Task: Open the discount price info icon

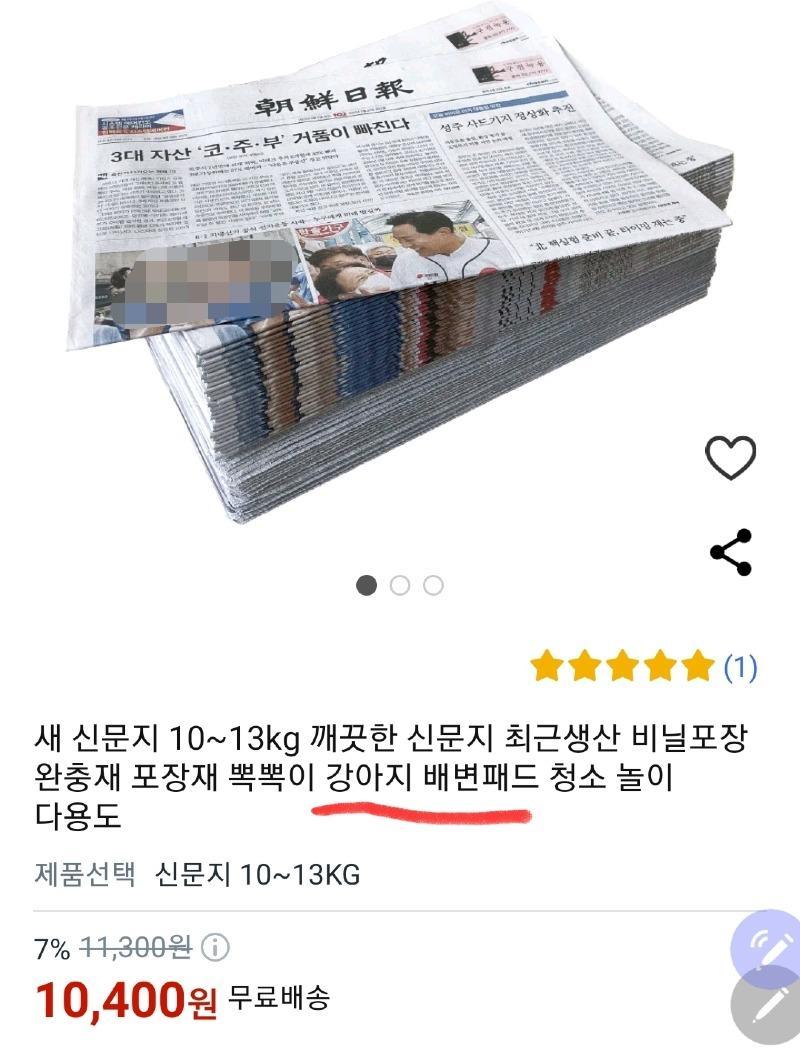Action: coord(216,946)
